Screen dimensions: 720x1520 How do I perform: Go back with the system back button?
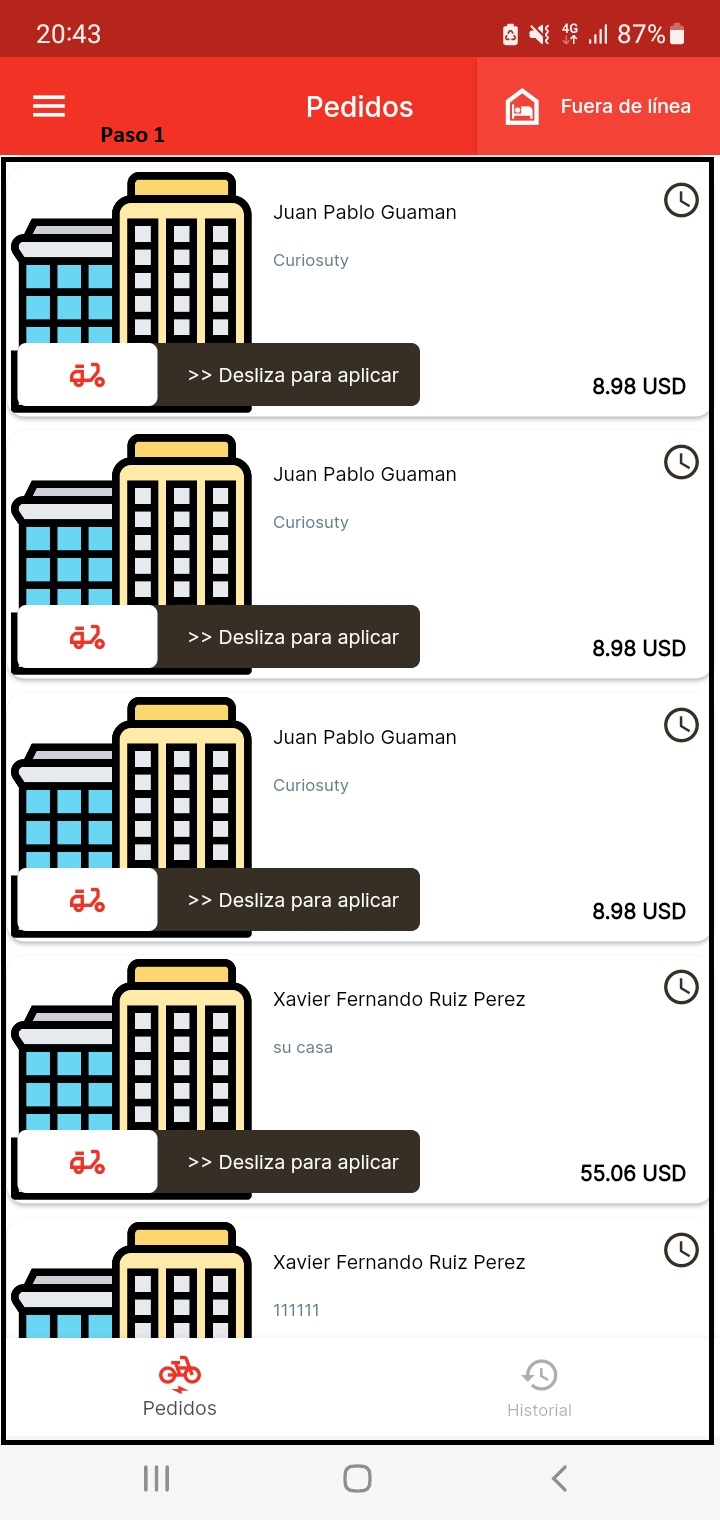click(x=560, y=1478)
